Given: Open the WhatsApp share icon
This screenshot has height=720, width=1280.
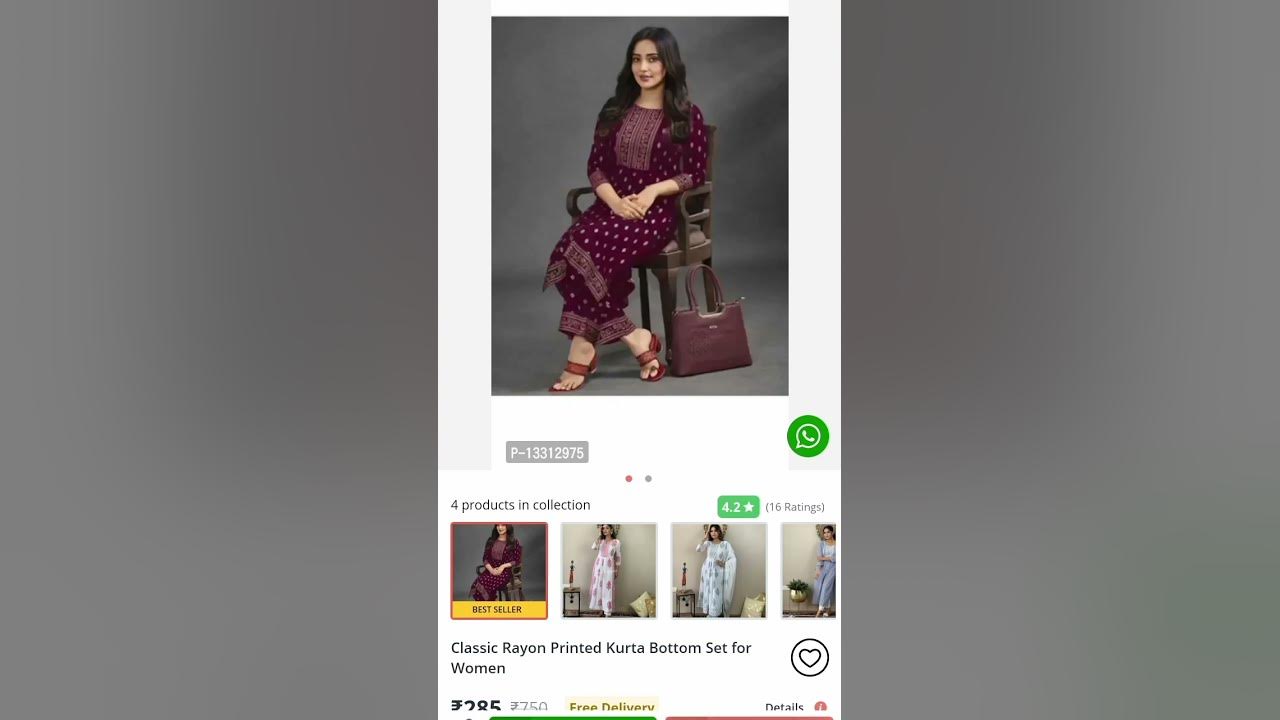Looking at the screenshot, I should (x=807, y=436).
